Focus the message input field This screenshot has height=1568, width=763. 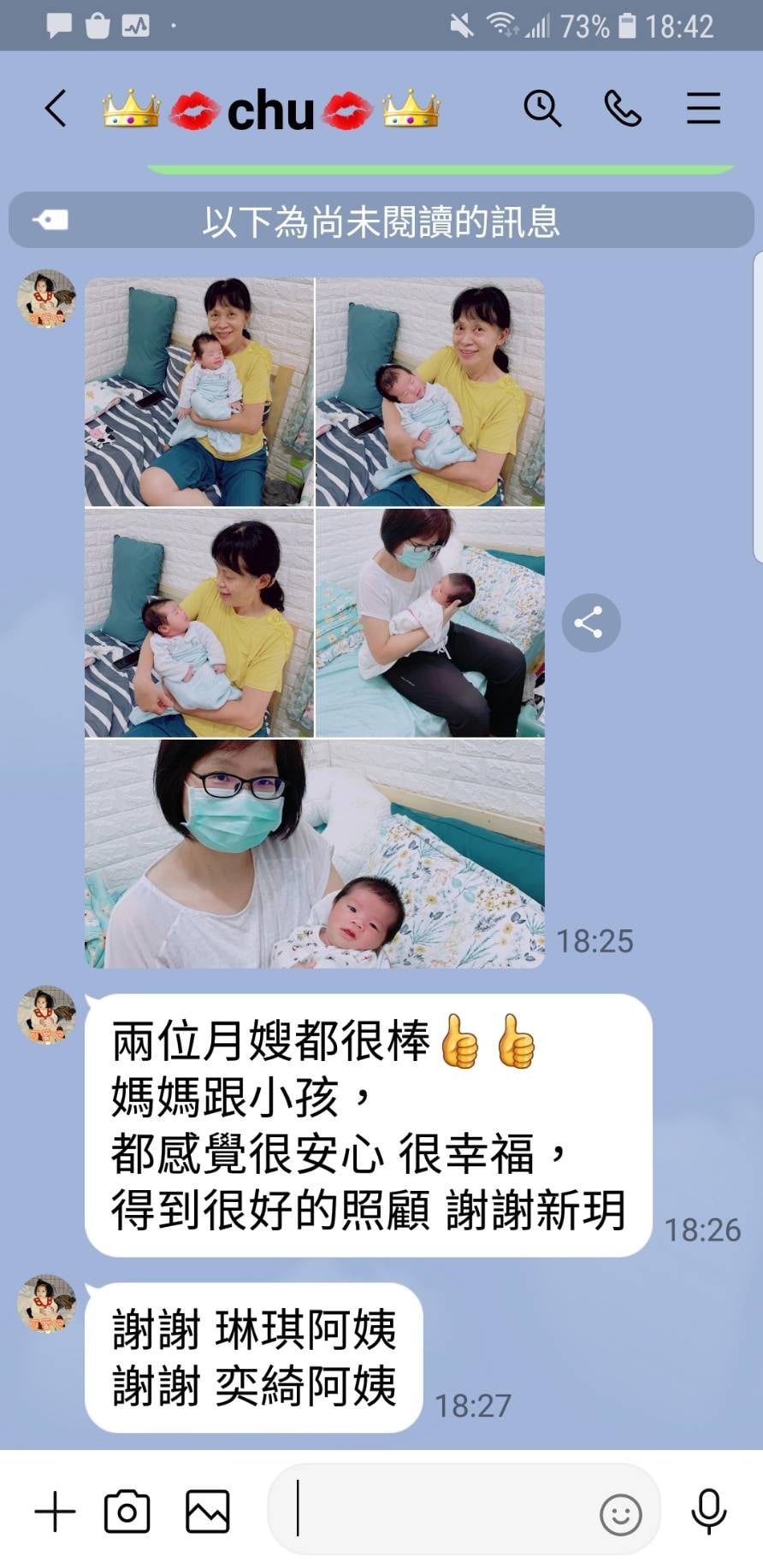point(436,1512)
